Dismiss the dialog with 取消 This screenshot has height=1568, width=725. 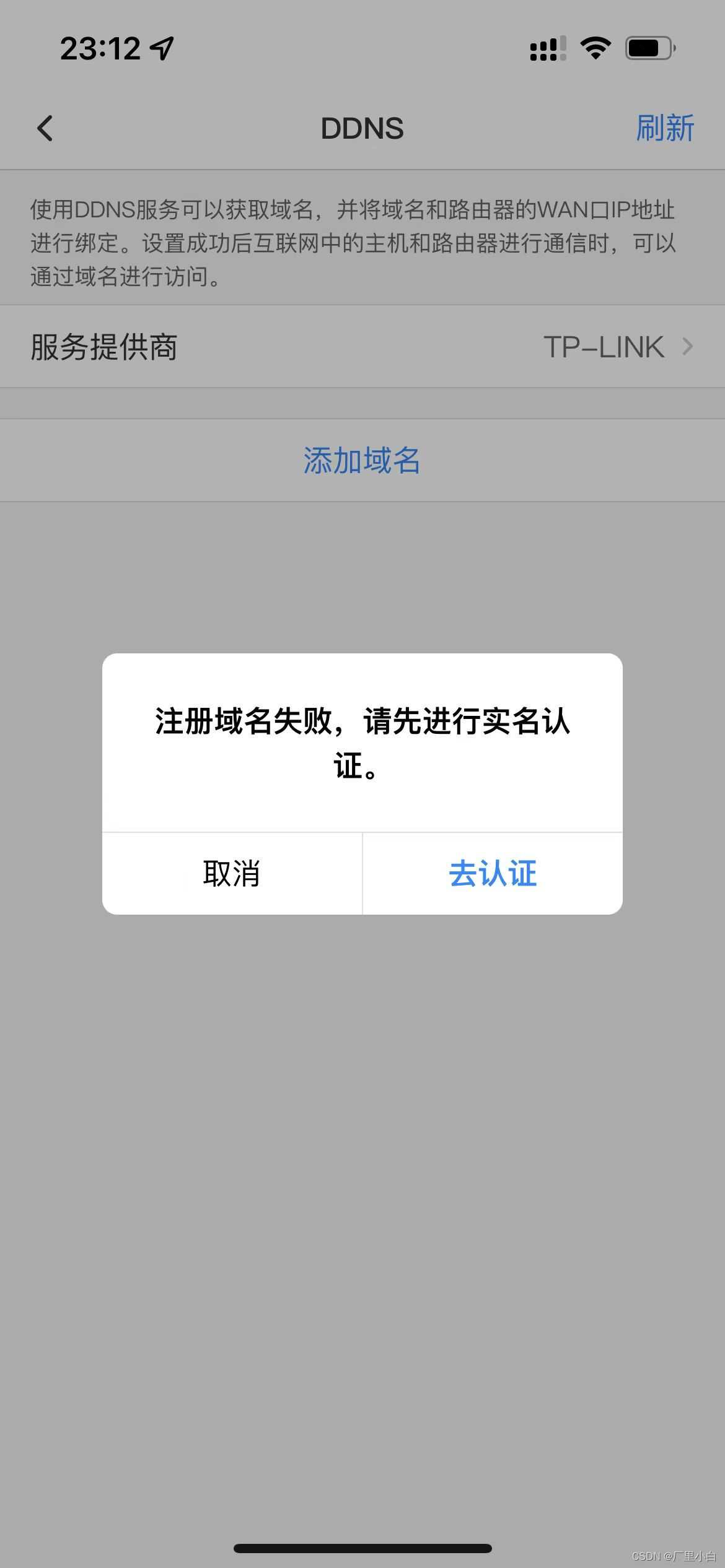tap(232, 873)
